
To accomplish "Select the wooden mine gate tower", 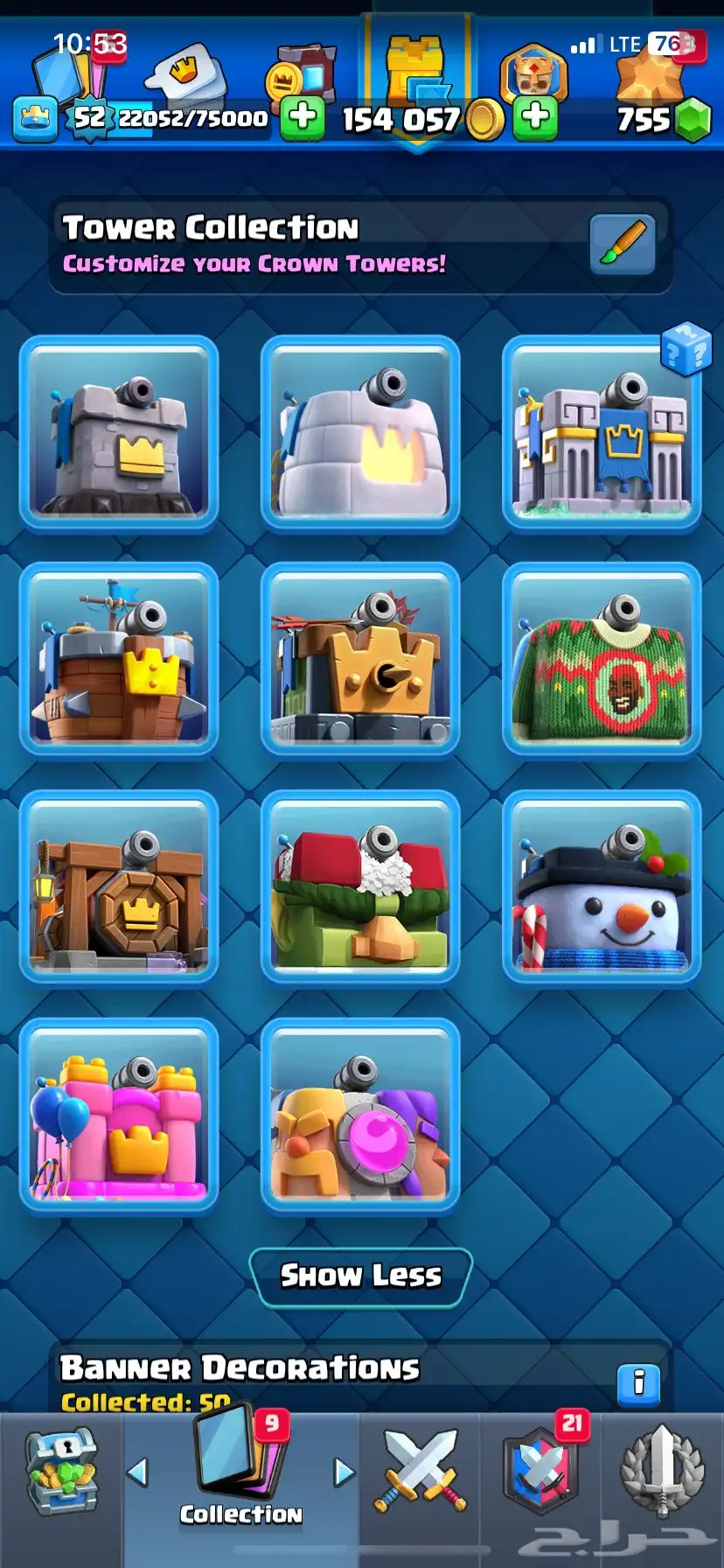I will point(119,888).
